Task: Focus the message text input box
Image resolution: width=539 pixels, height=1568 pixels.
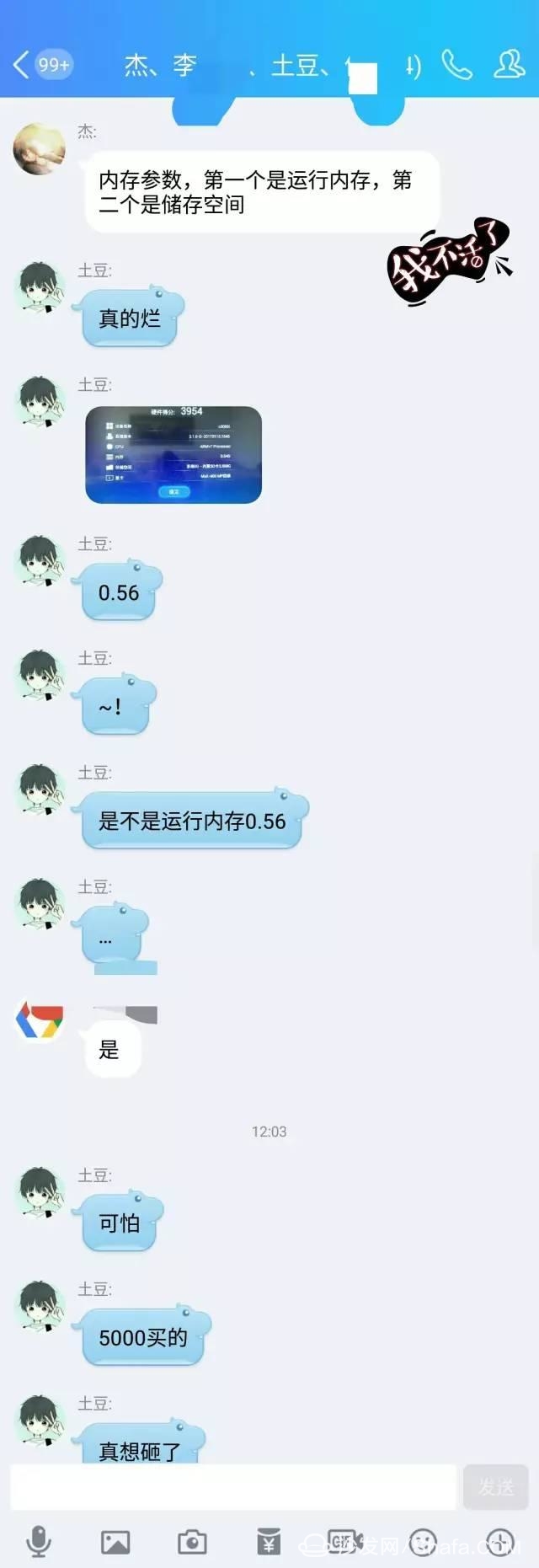Action: click(x=233, y=1487)
